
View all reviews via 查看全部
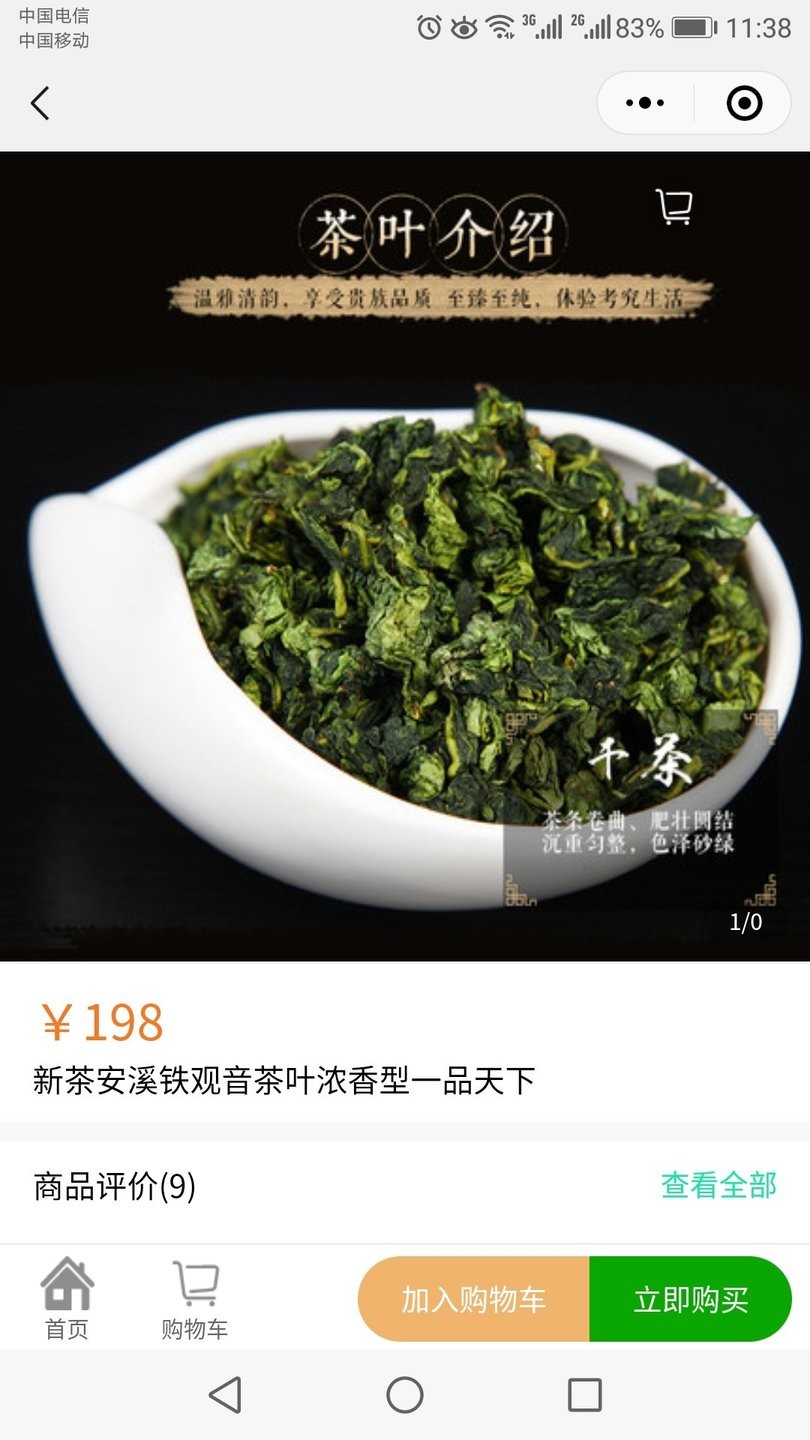[718, 1185]
